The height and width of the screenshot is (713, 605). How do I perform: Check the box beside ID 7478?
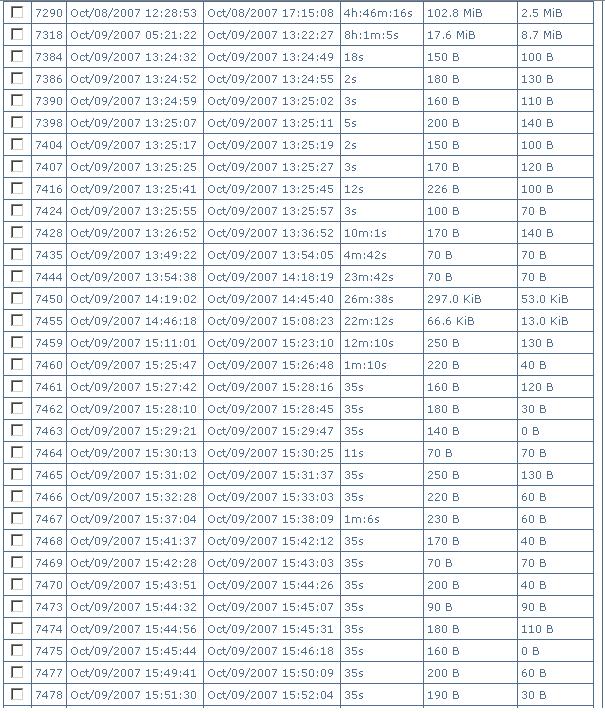pos(17,695)
